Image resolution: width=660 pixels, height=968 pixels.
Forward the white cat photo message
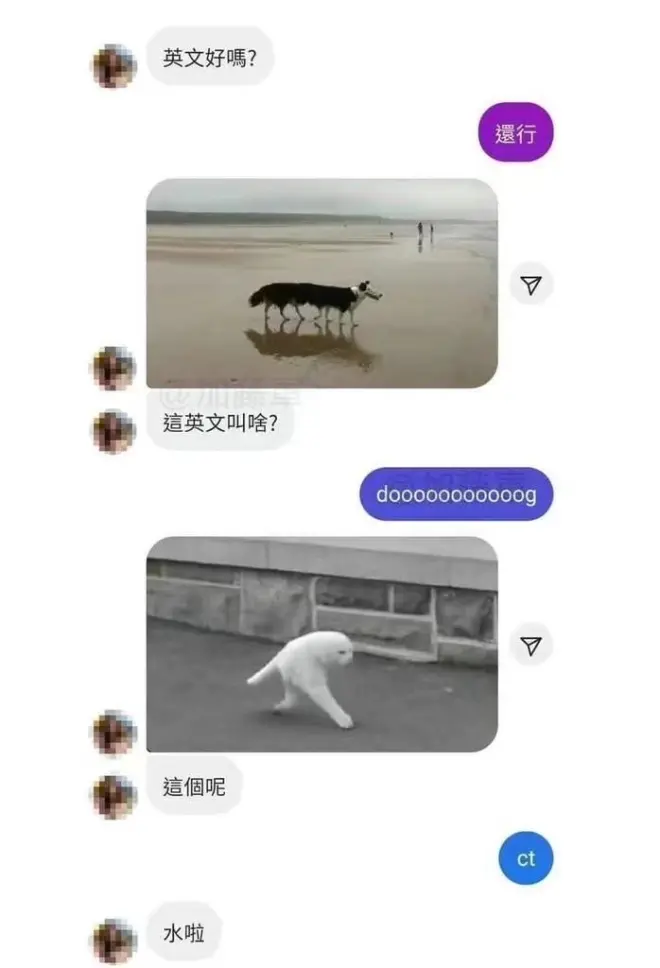click(x=531, y=645)
